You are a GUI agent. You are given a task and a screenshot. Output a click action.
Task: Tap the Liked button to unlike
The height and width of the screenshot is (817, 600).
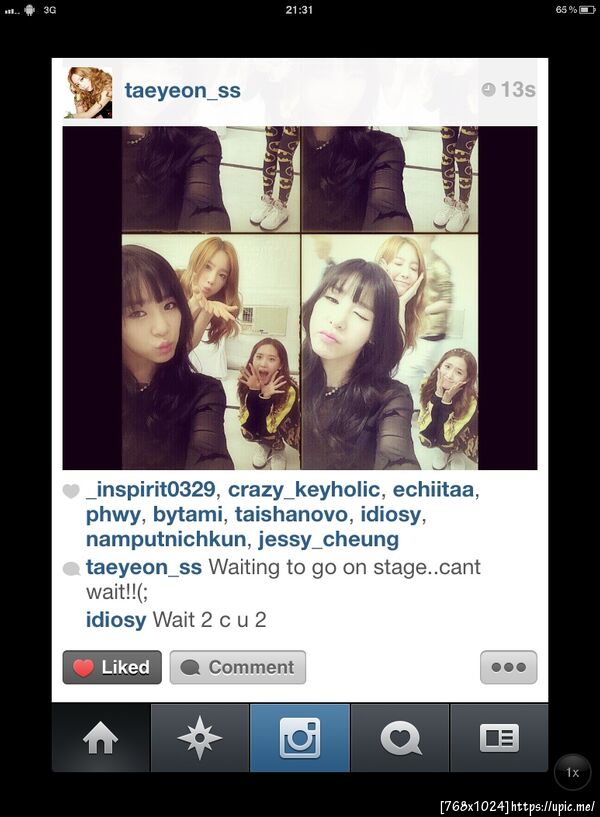tap(112, 667)
